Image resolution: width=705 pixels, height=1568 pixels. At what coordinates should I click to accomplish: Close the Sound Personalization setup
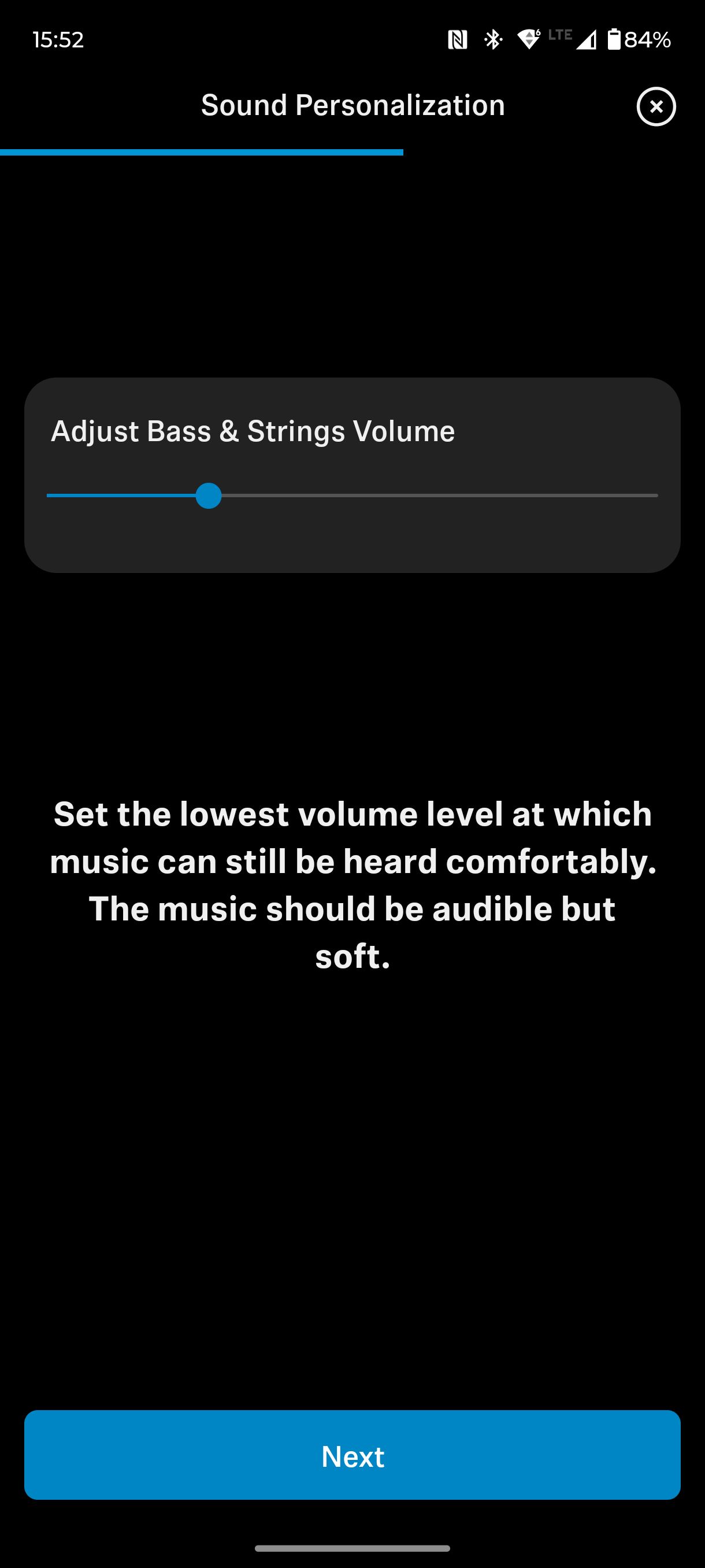point(656,106)
